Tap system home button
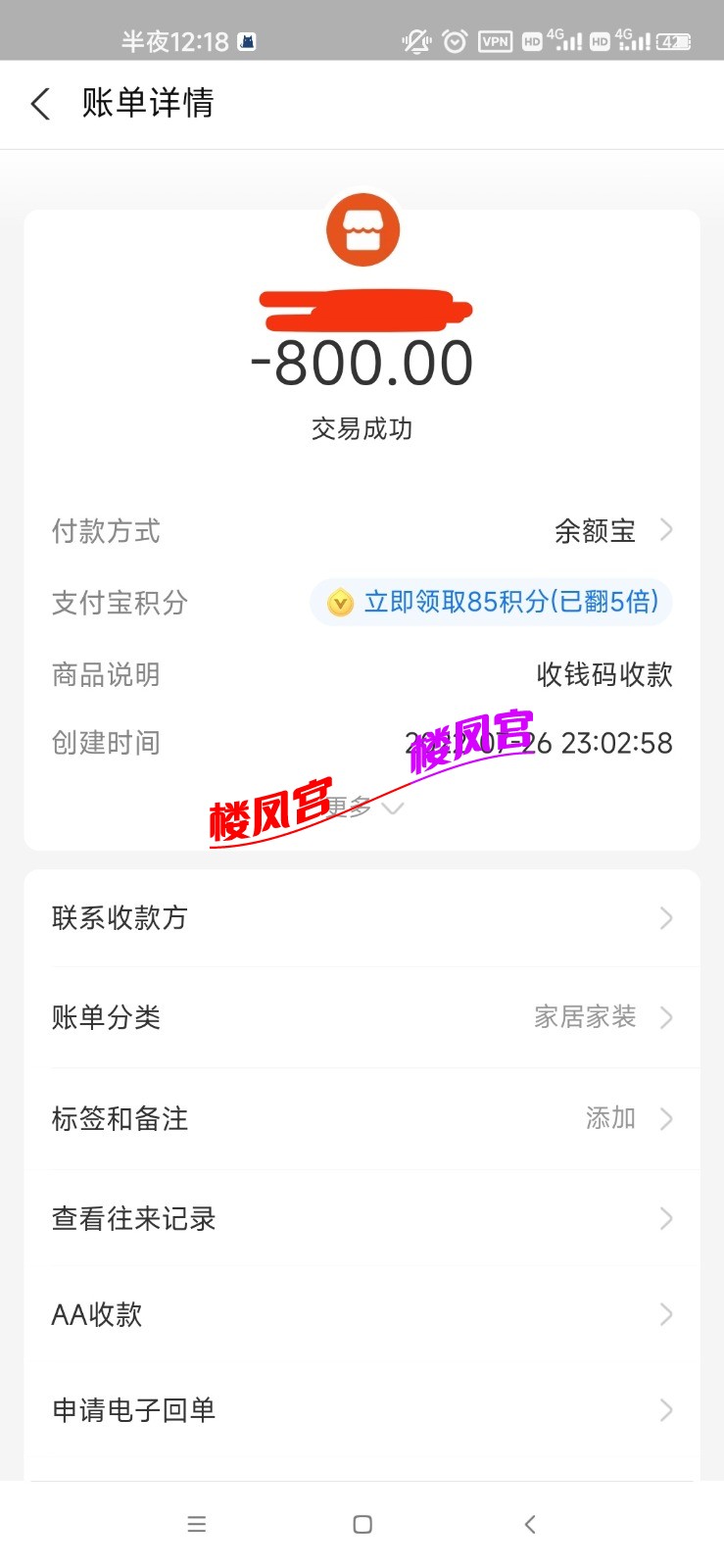The width and height of the screenshot is (724, 1568). coord(362,1524)
